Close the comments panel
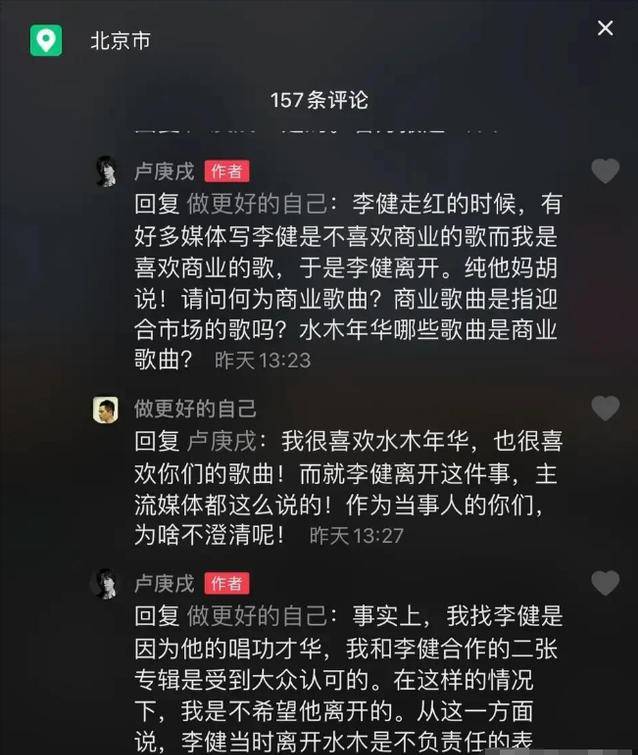The height and width of the screenshot is (755, 638). 605,28
